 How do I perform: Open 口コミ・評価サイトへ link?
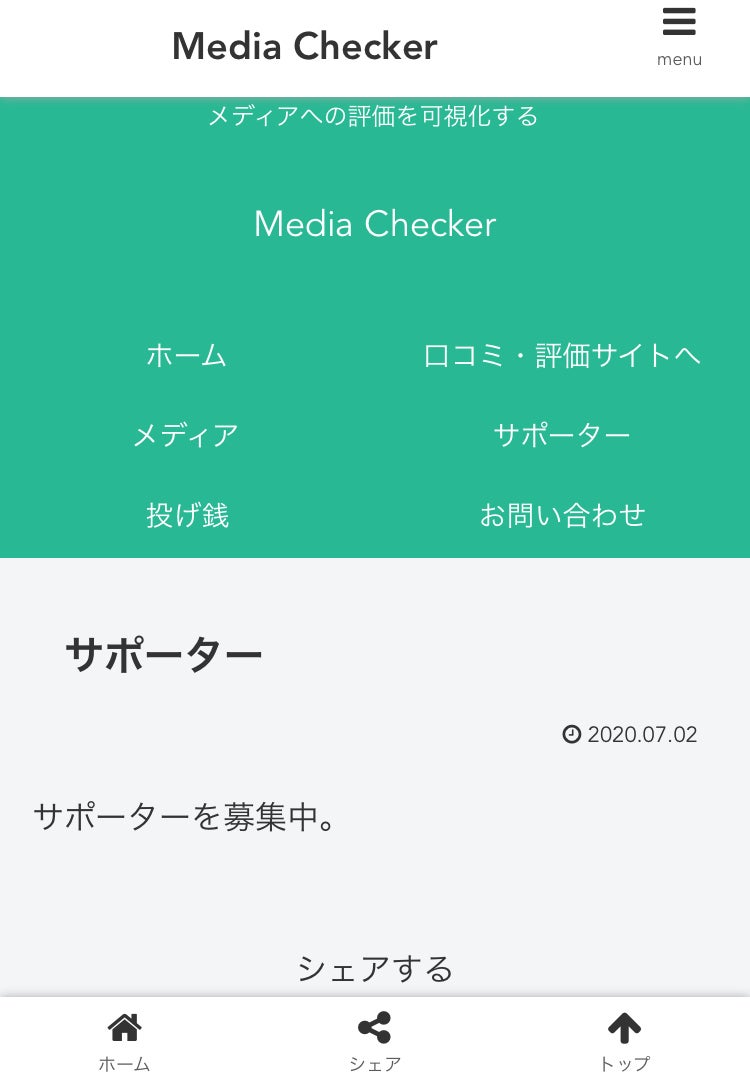click(561, 355)
